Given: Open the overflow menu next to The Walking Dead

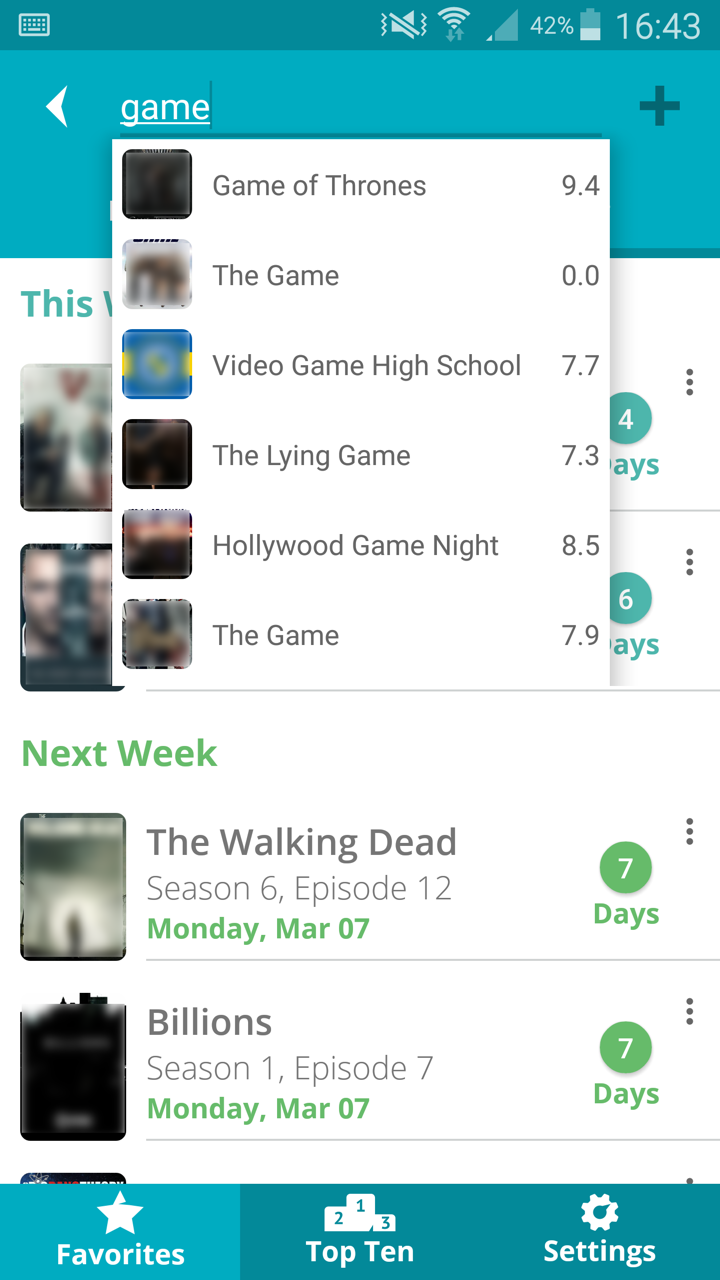Looking at the screenshot, I should point(689,830).
